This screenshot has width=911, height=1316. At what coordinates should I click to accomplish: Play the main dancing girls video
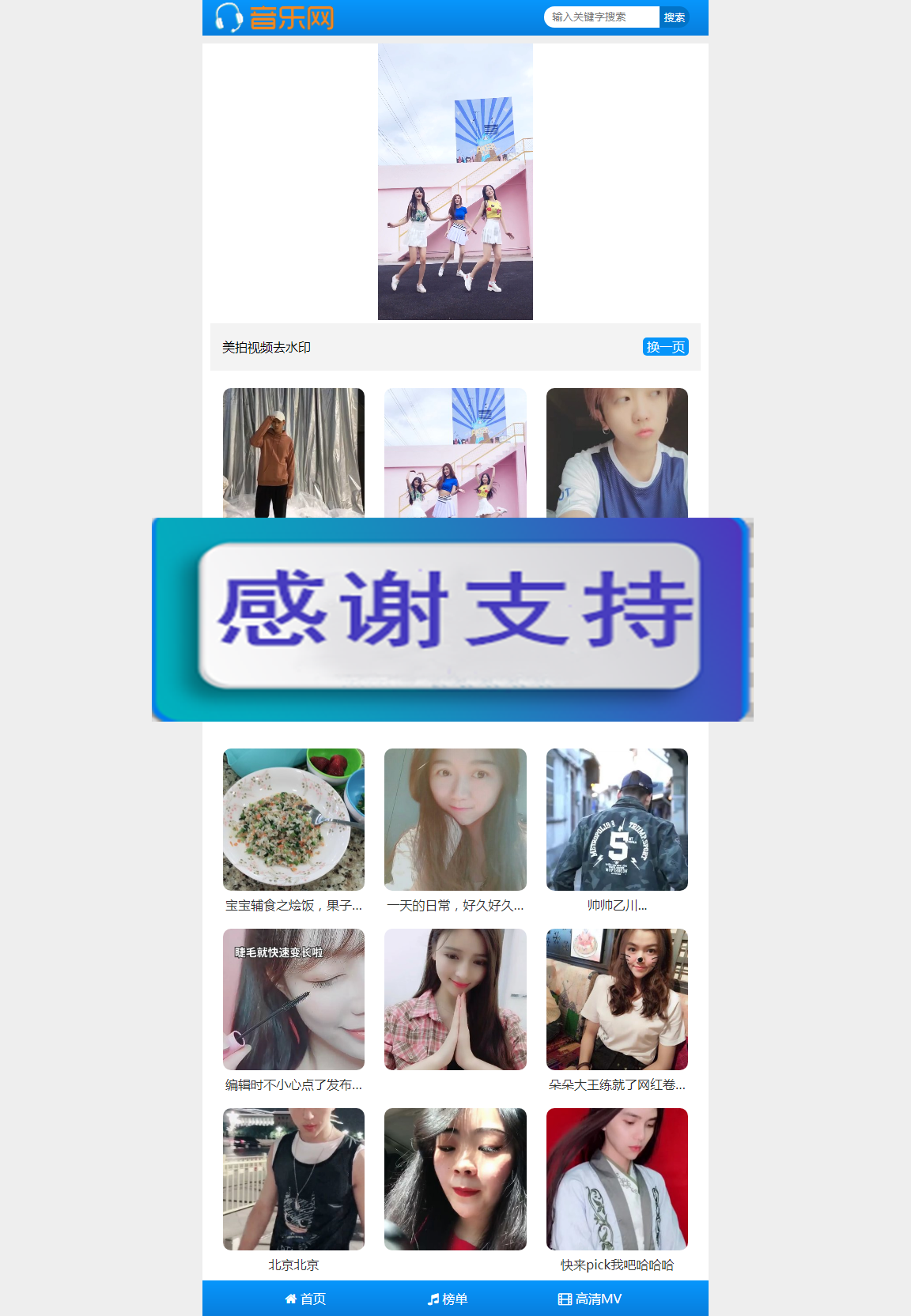(x=455, y=182)
